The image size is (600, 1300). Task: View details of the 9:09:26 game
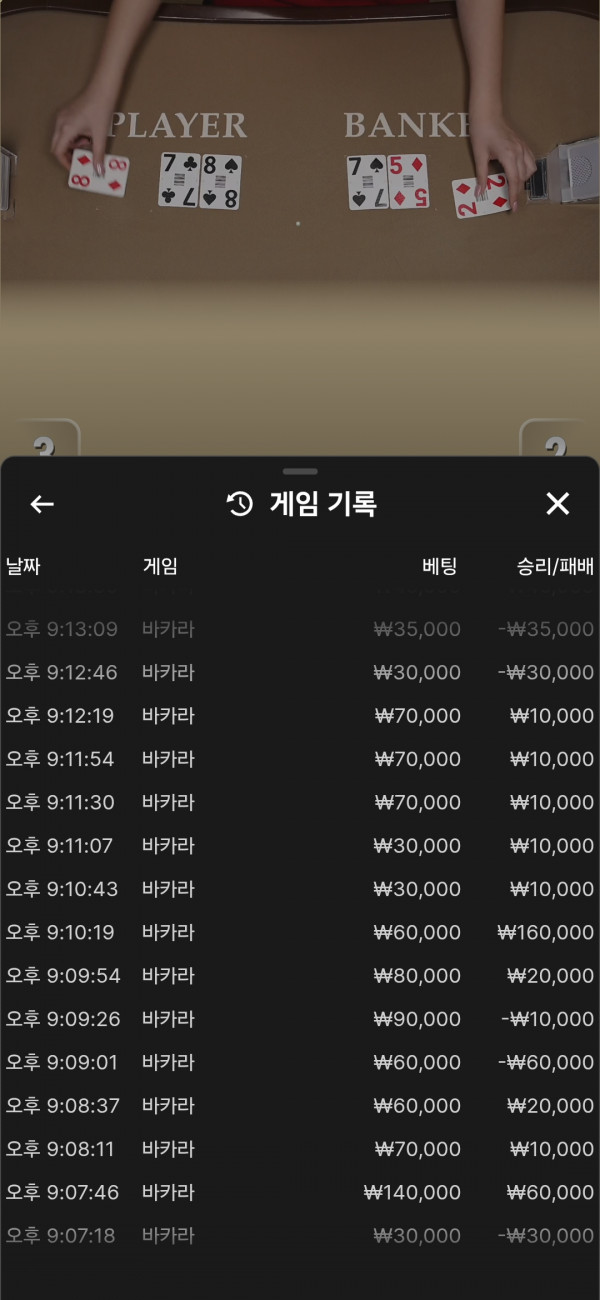[x=300, y=1019]
